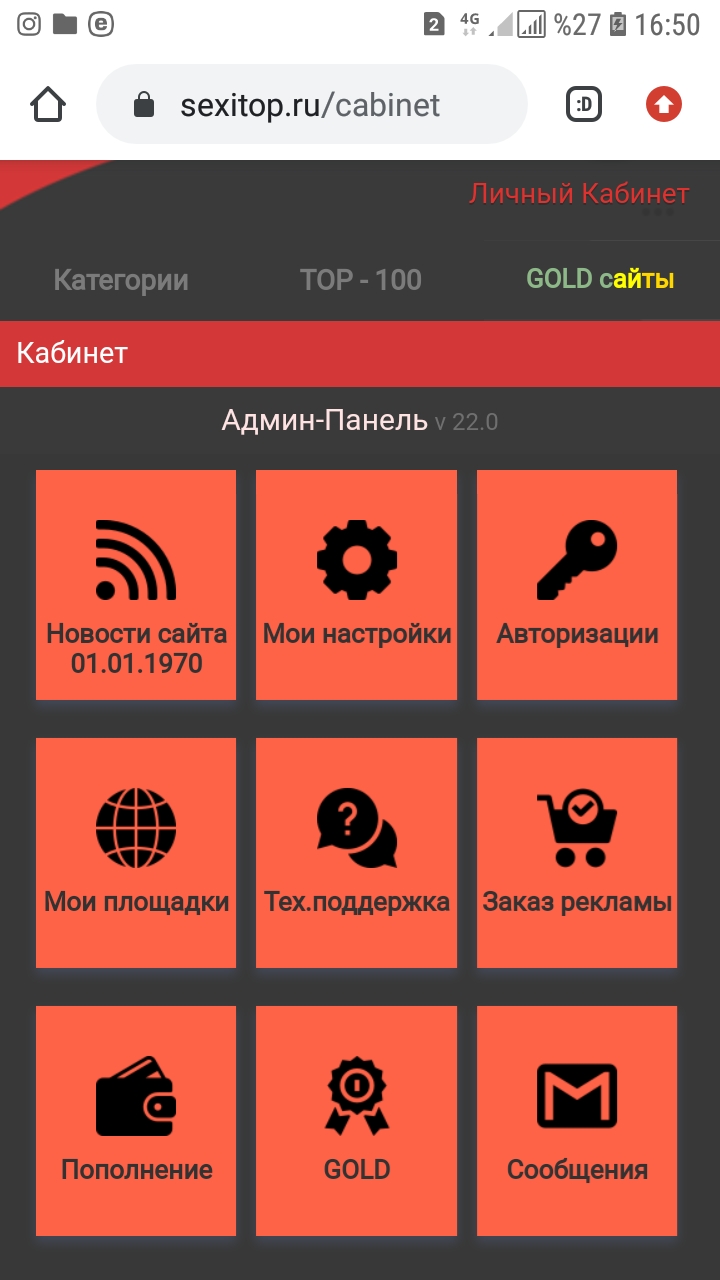Viewport: 720px width, 1280px height.
Task: Switch to the Категории tab
Action: (120, 280)
